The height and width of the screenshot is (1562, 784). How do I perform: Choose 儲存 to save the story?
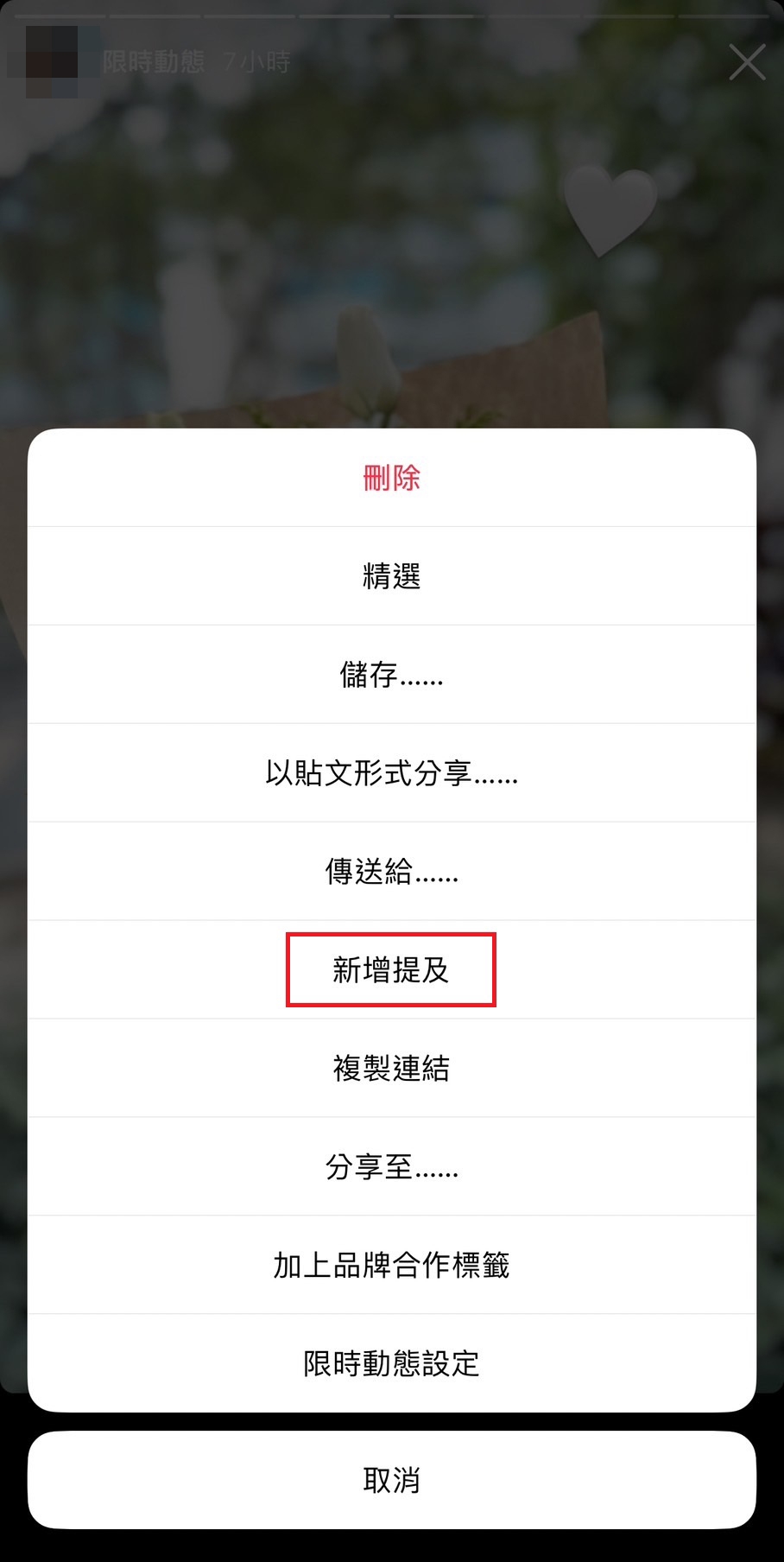coord(391,675)
